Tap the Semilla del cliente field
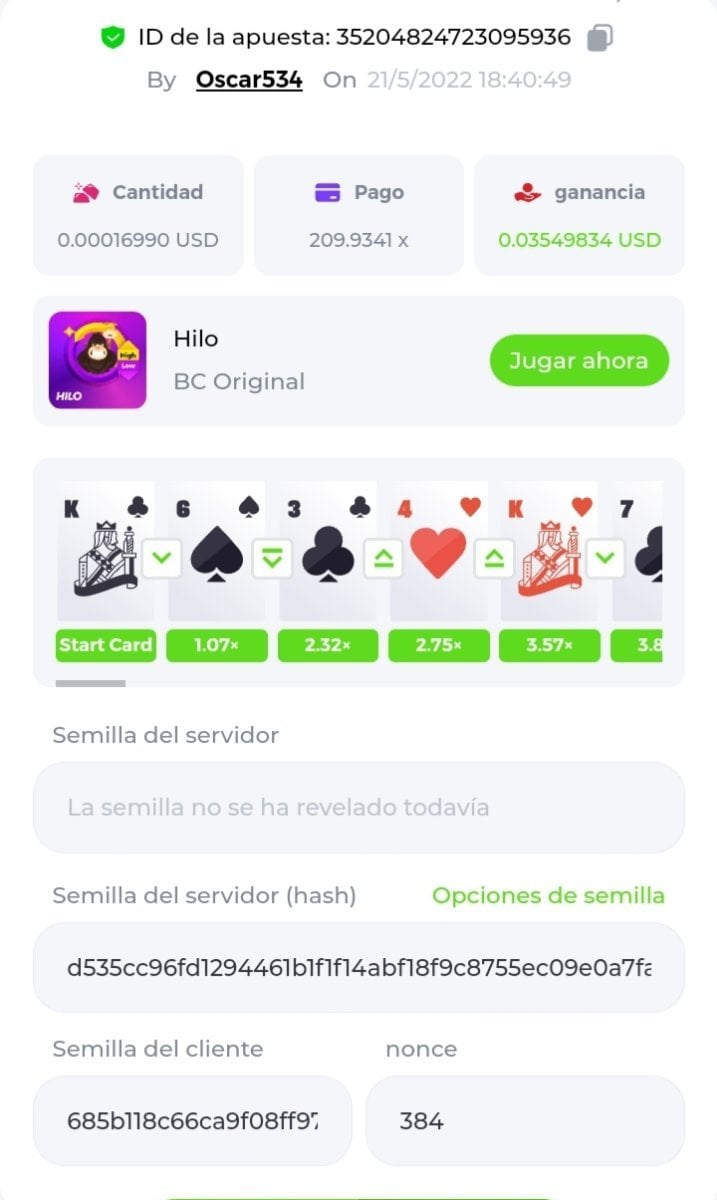This screenshot has height=1200, width=717. (192, 1120)
